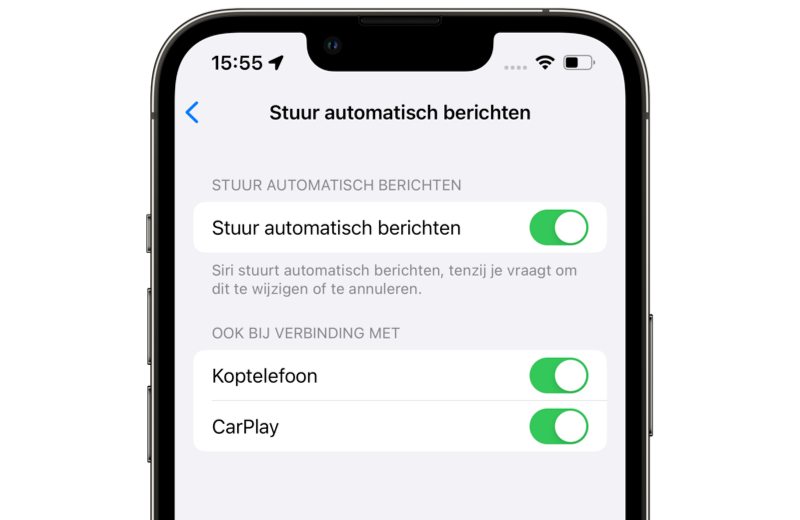Go back to the previous settings page
This screenshot has height=520, width=800.
pyautogui.click(x=193, y=113)
